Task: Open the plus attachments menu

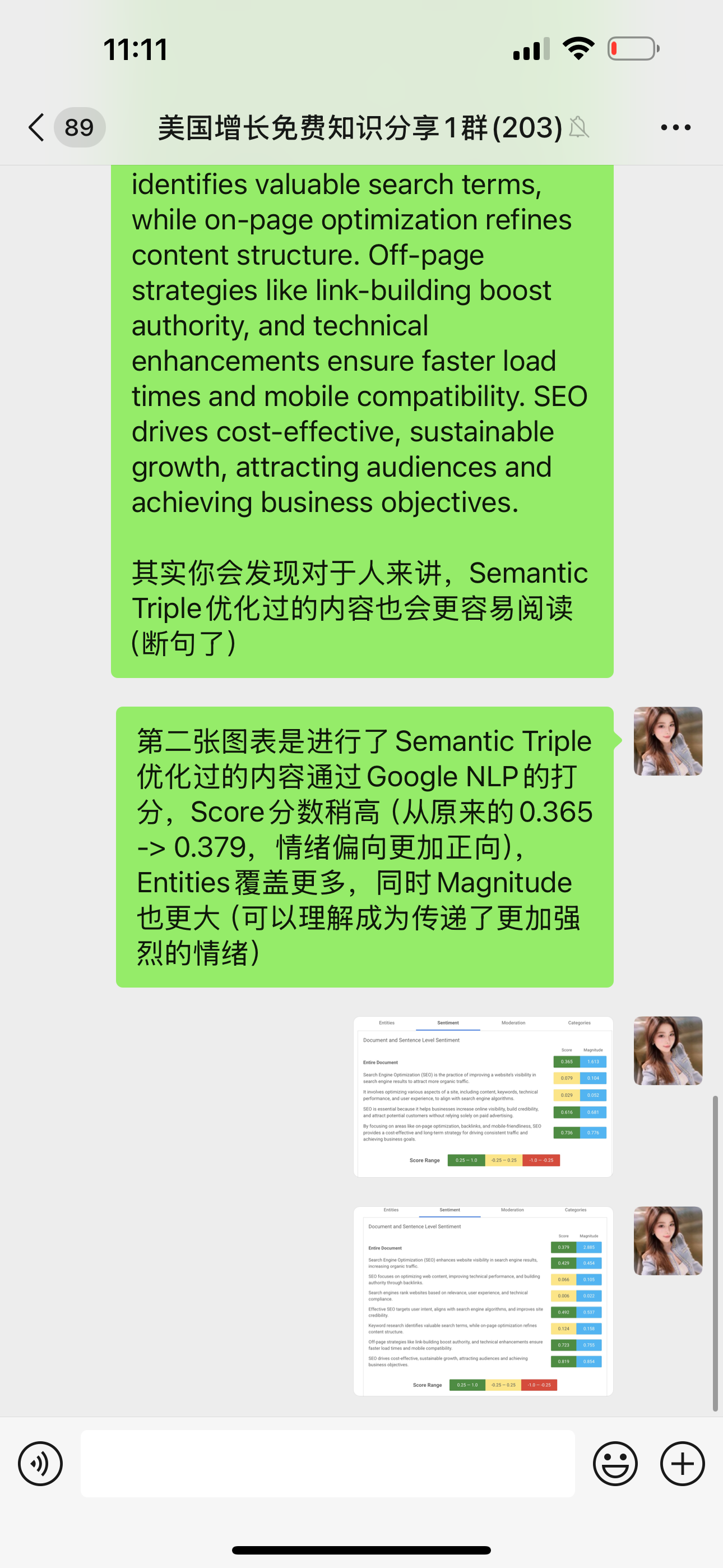Action: point(682,1463)
